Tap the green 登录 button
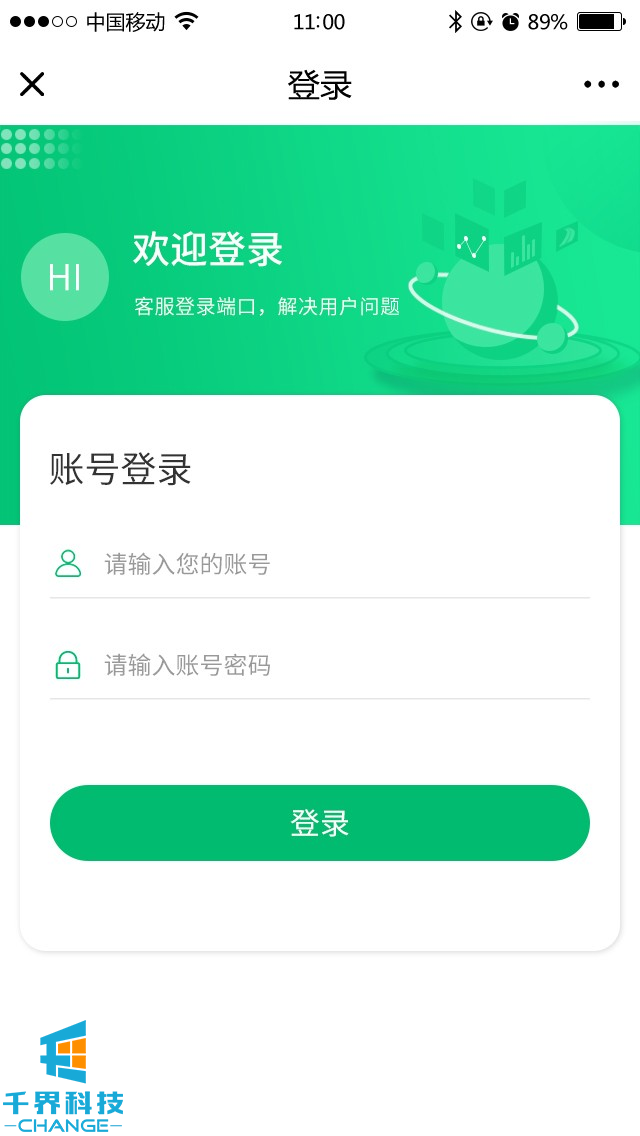640x1136 pixels. pyautogui.click(x=320, y=823)
